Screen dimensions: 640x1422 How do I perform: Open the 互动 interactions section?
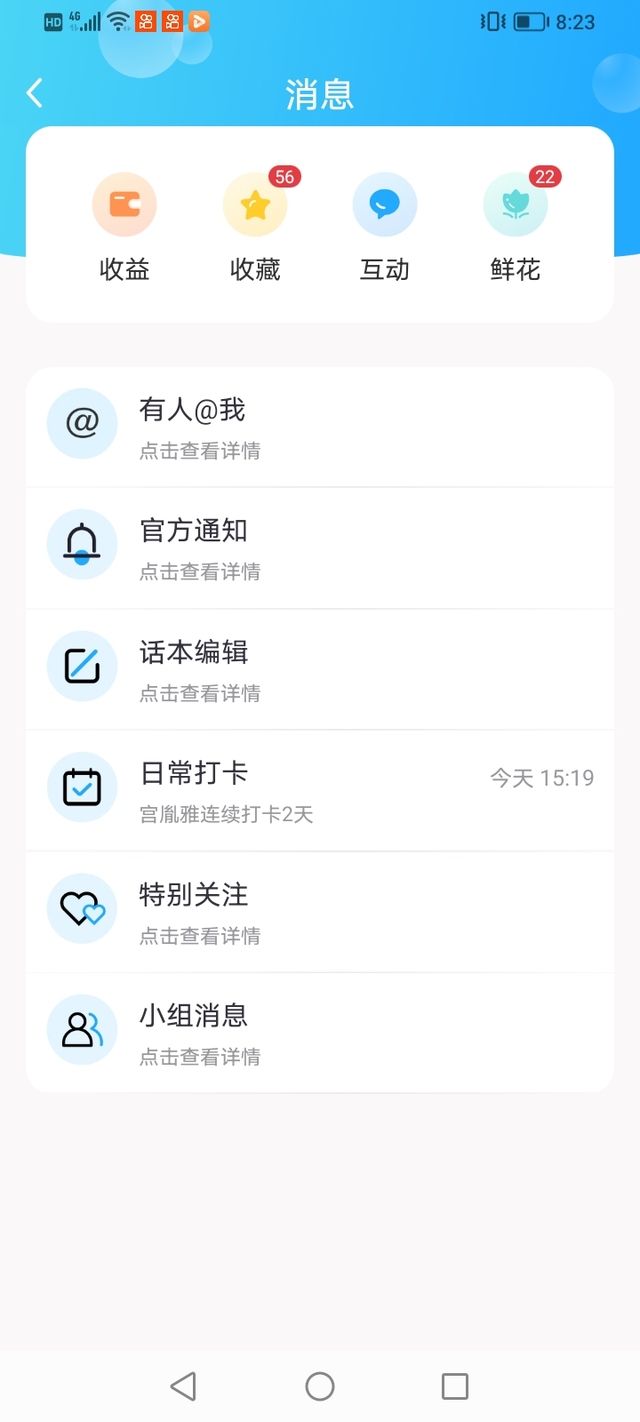coord(385,228)
